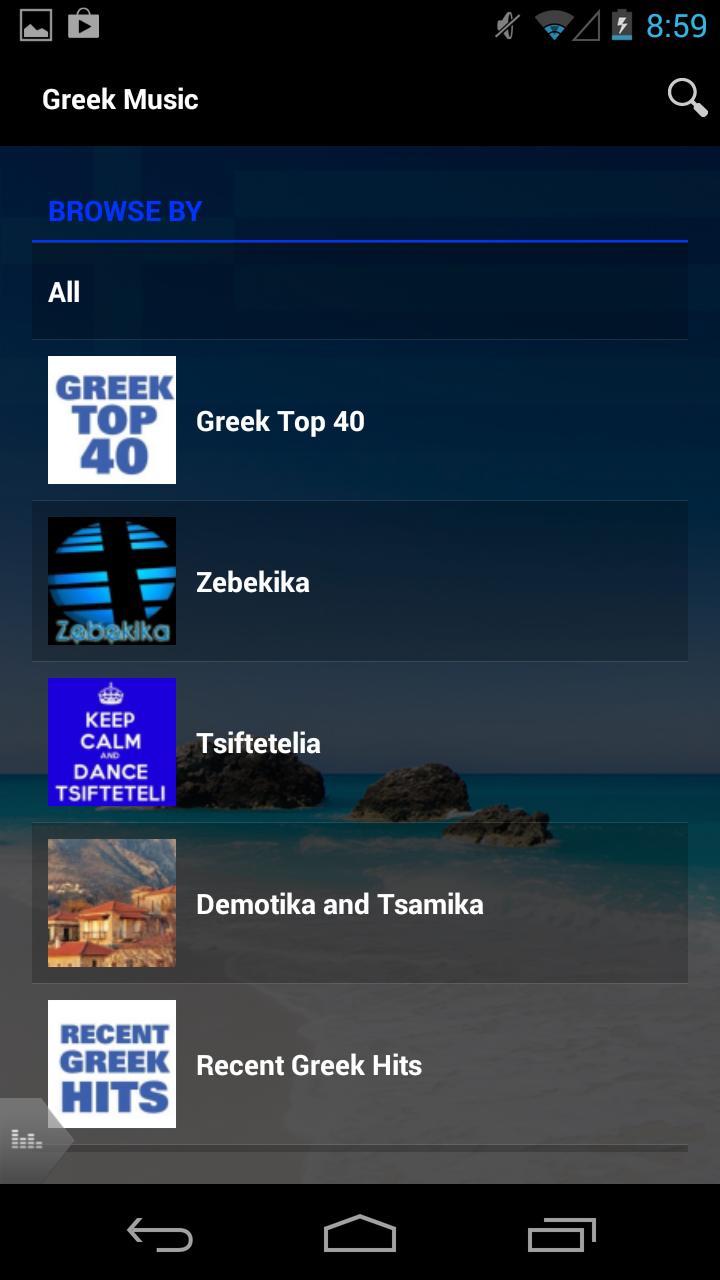The height and width of the screenshot is (1280, 720).
Task: Open the Gallery icon in the status bar
Action: click(36, 23)
